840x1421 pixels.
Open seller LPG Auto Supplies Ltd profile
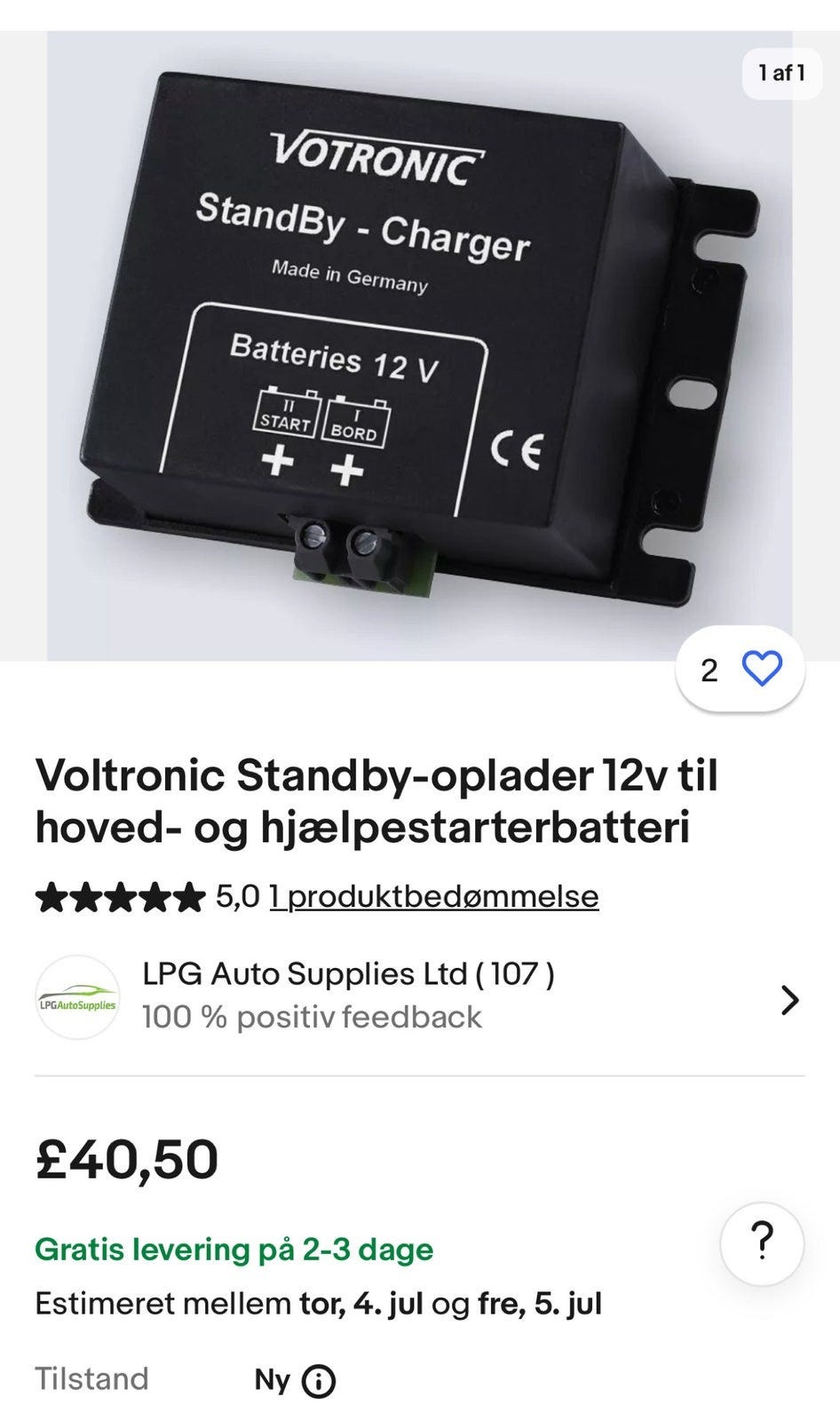tap(417, 996)
